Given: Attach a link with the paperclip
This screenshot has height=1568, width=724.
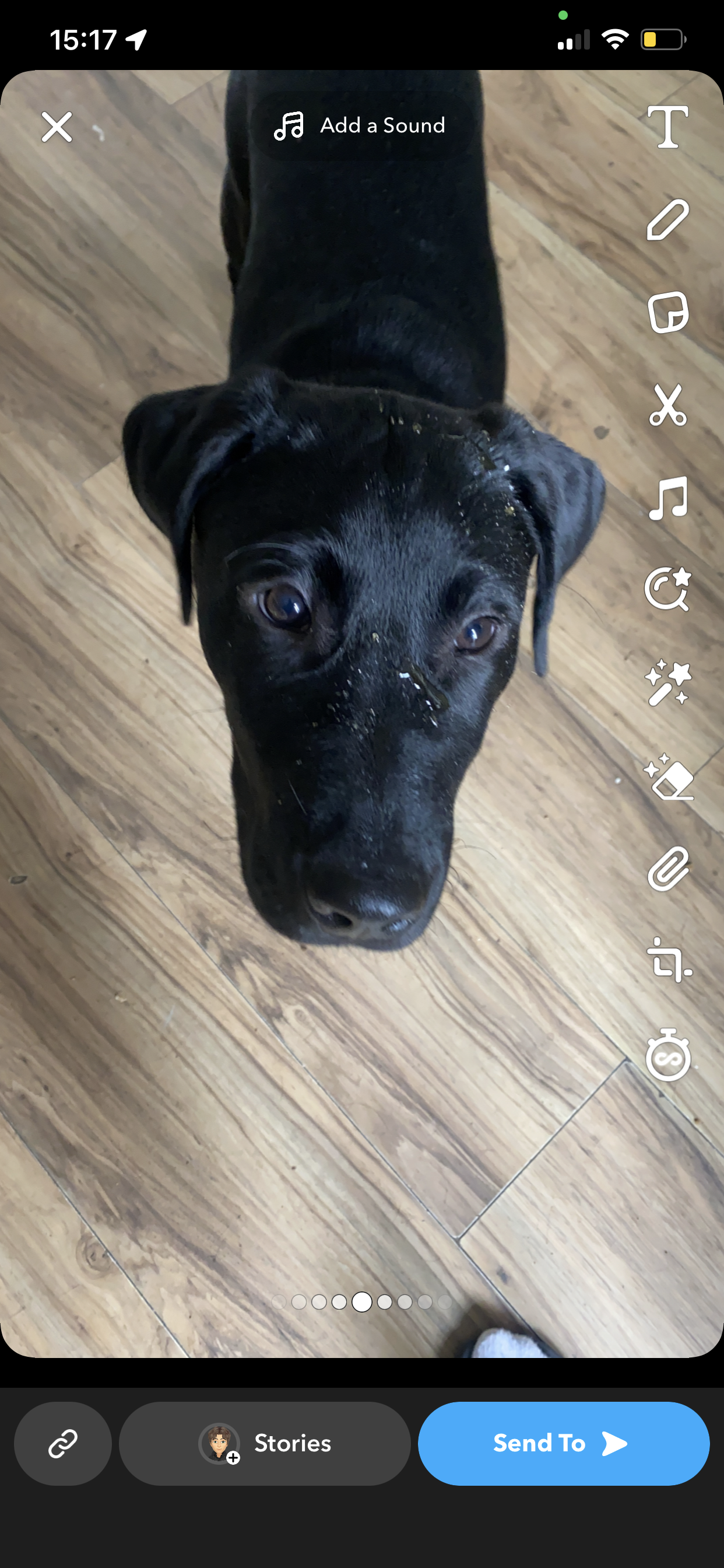Looking at the screenshot, I should tap(667, 869).
